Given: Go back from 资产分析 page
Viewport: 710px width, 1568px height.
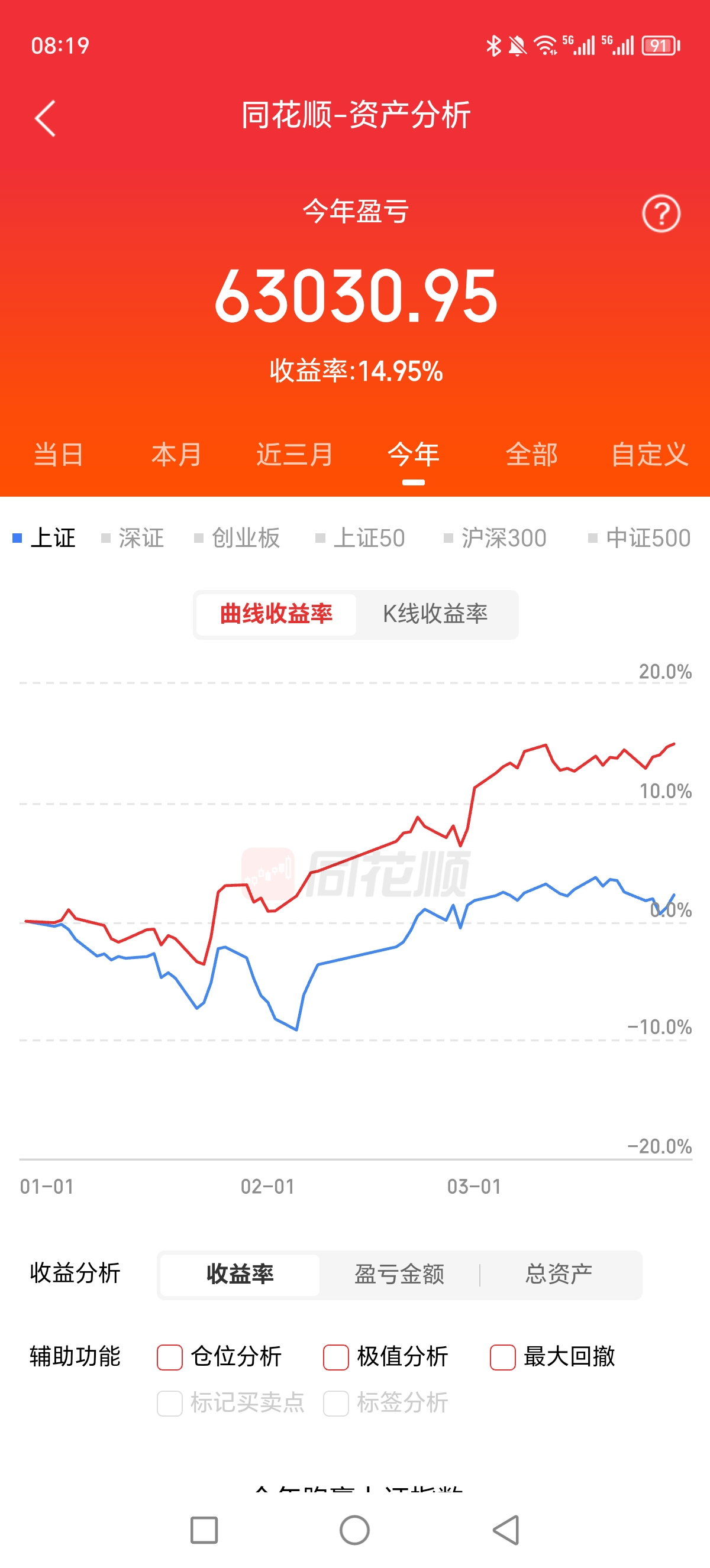Looking at the screenshot, I should (x=45, y=118).
